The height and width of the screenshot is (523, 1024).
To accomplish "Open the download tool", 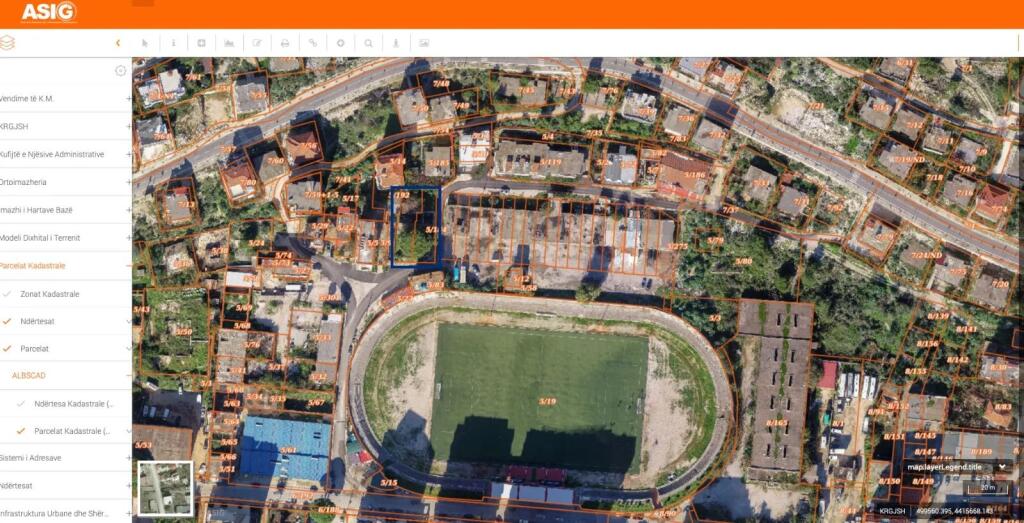I will click(396, 43).
